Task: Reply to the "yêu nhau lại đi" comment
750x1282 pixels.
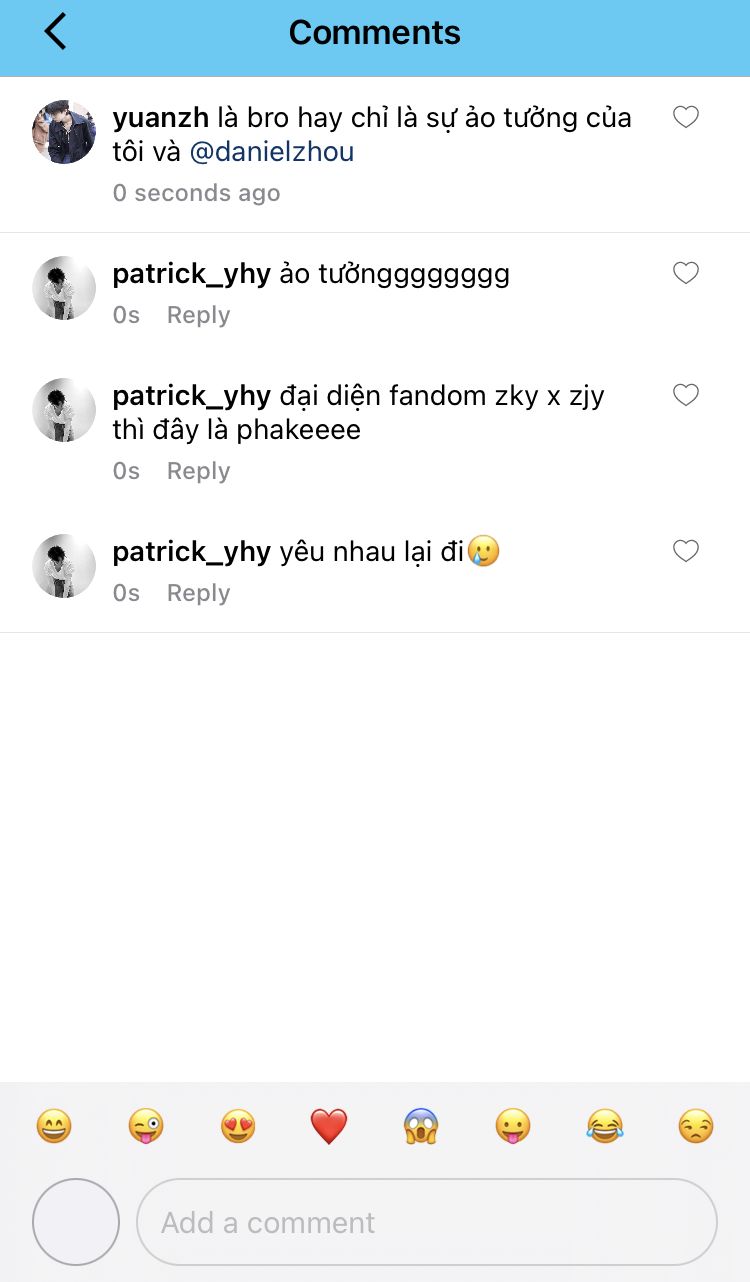Action: [x=198, y=593]
